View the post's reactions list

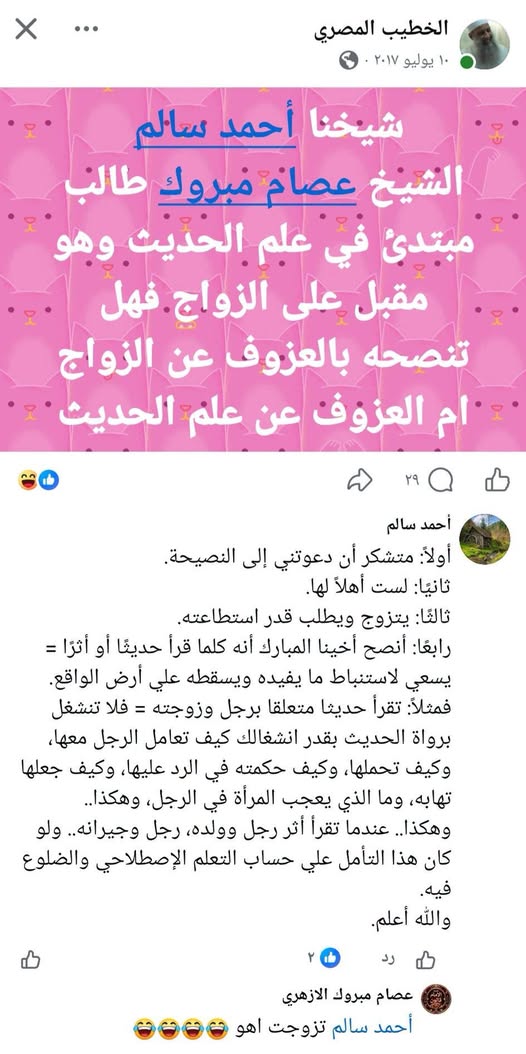pyautogui.click(x=38, y=479)
